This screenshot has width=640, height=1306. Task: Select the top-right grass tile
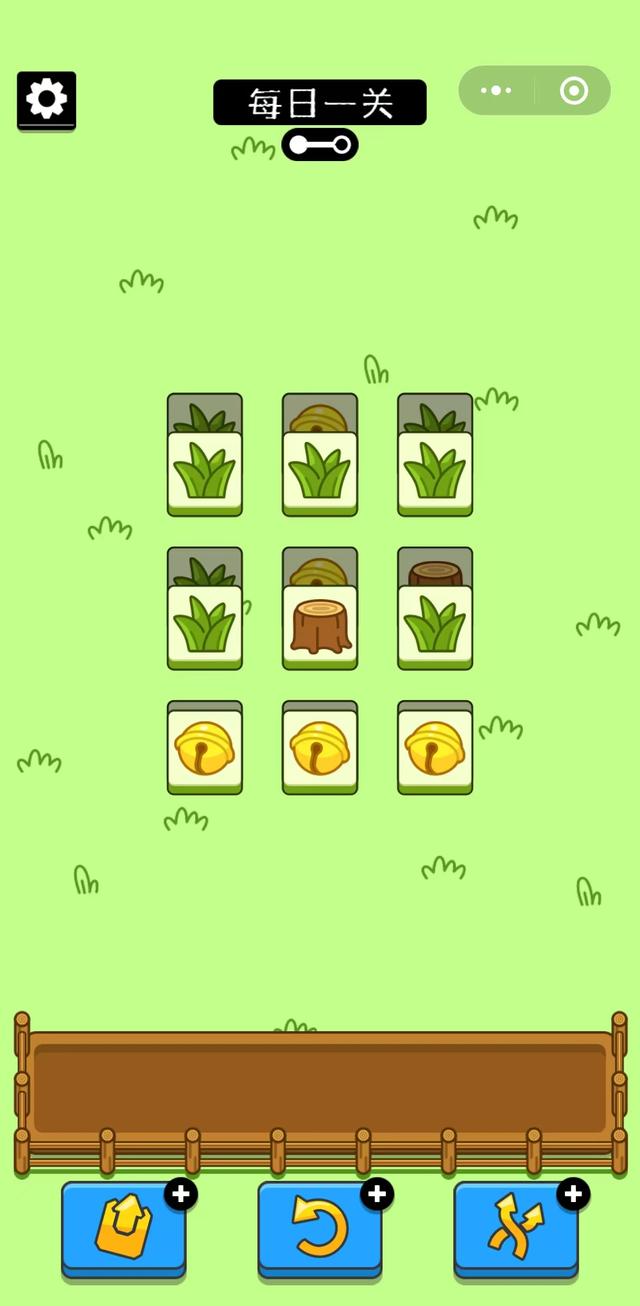coord(435,472)
